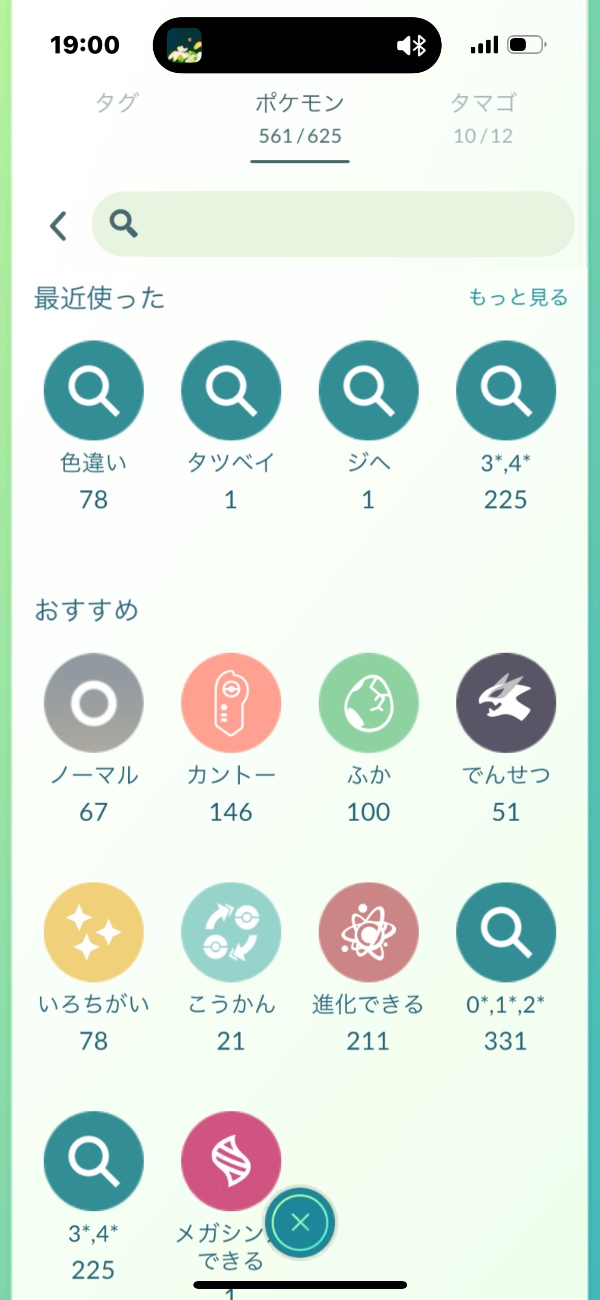Filter Pokémon by 進化できる

click(368, 932)
